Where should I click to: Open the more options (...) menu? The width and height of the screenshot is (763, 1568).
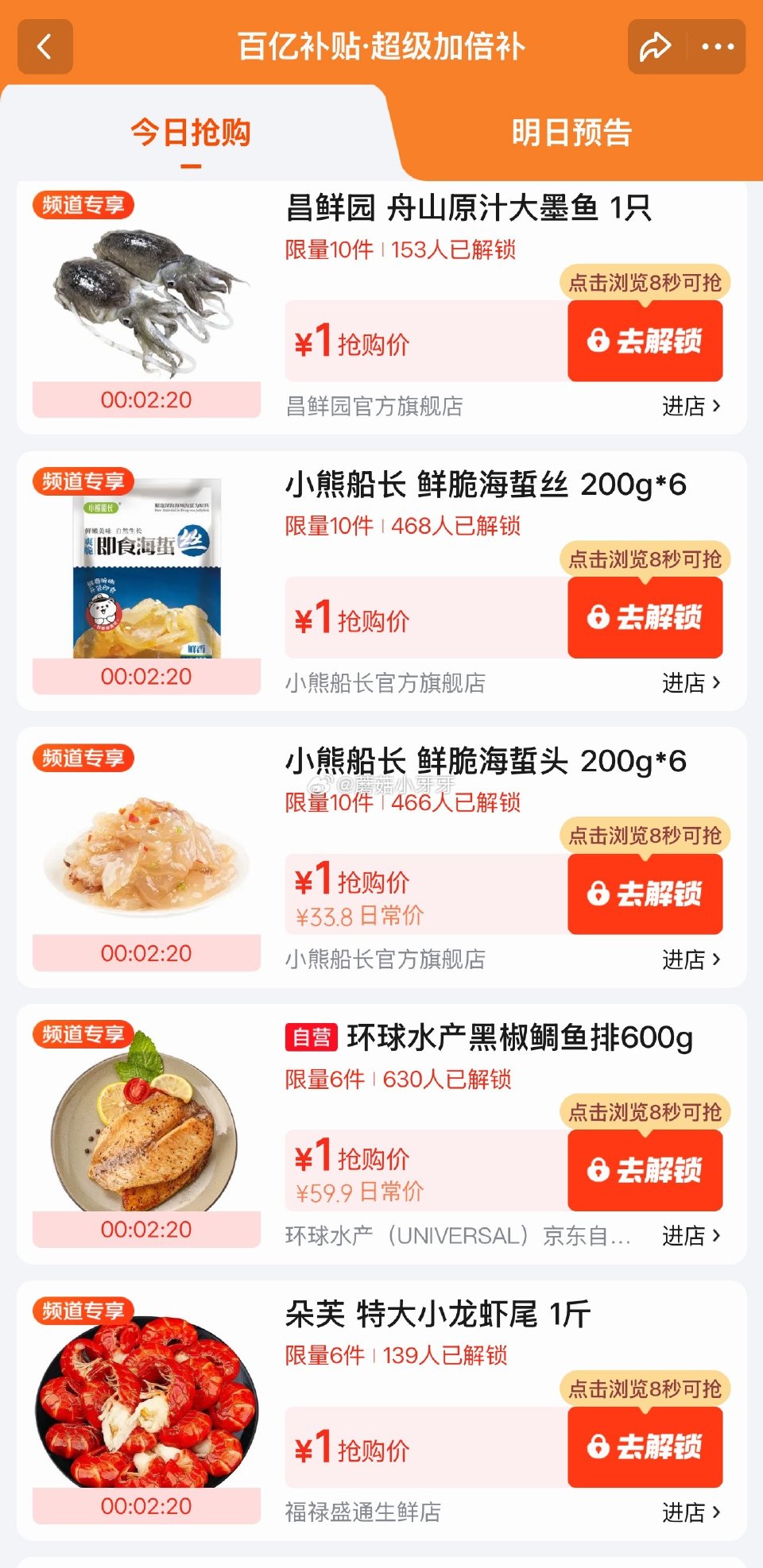tap(718, 47)
